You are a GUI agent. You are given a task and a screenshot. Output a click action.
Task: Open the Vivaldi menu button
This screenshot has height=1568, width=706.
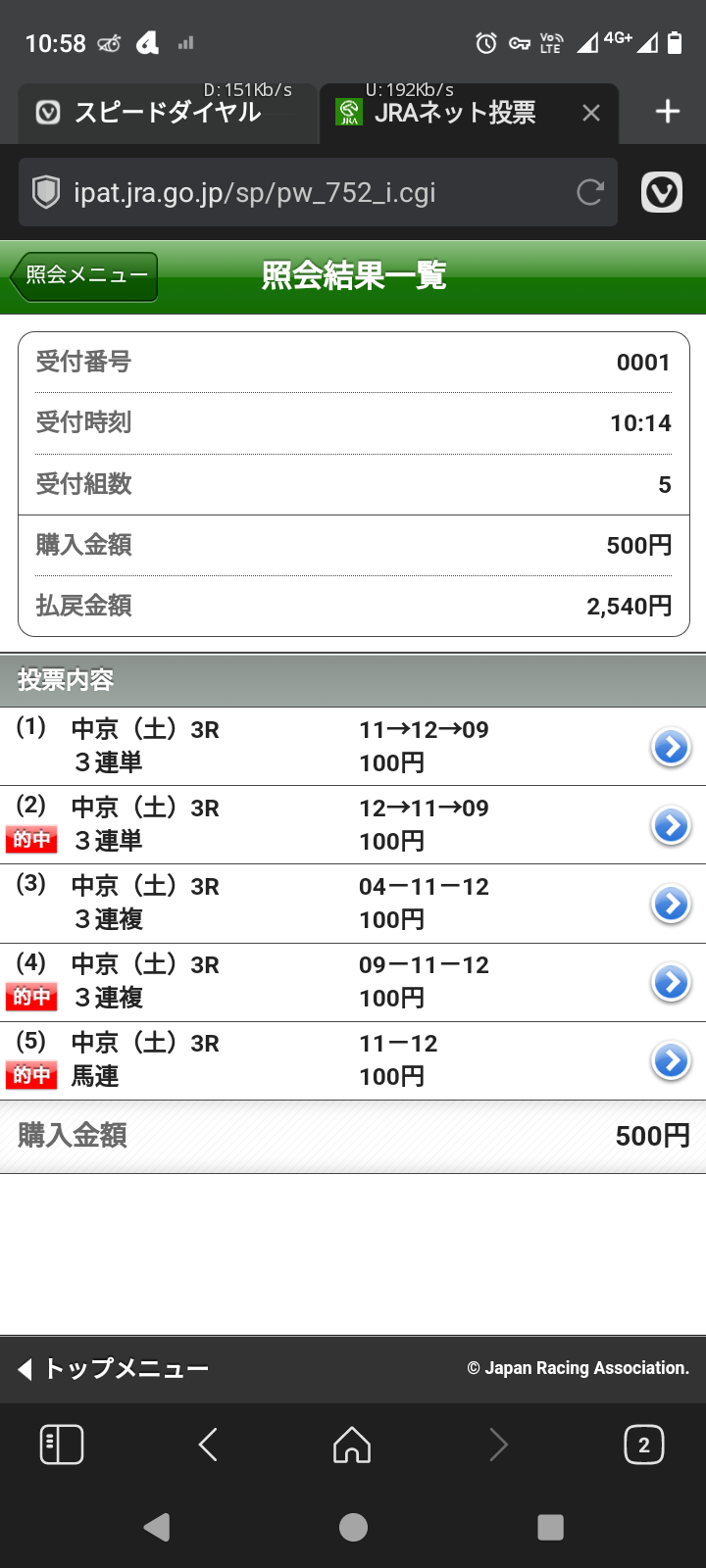click(662, 192)
